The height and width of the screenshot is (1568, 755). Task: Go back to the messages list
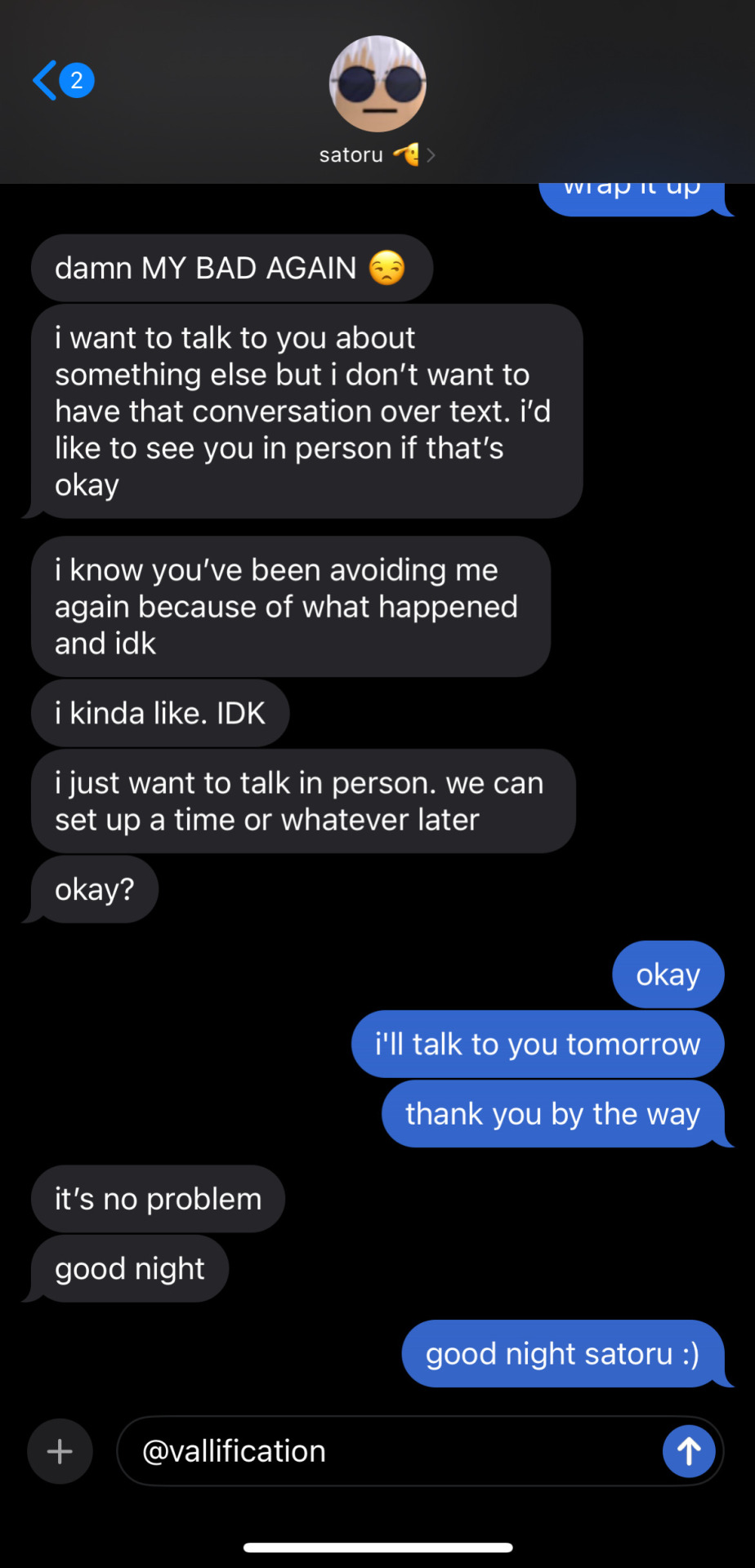click(47, 80)
